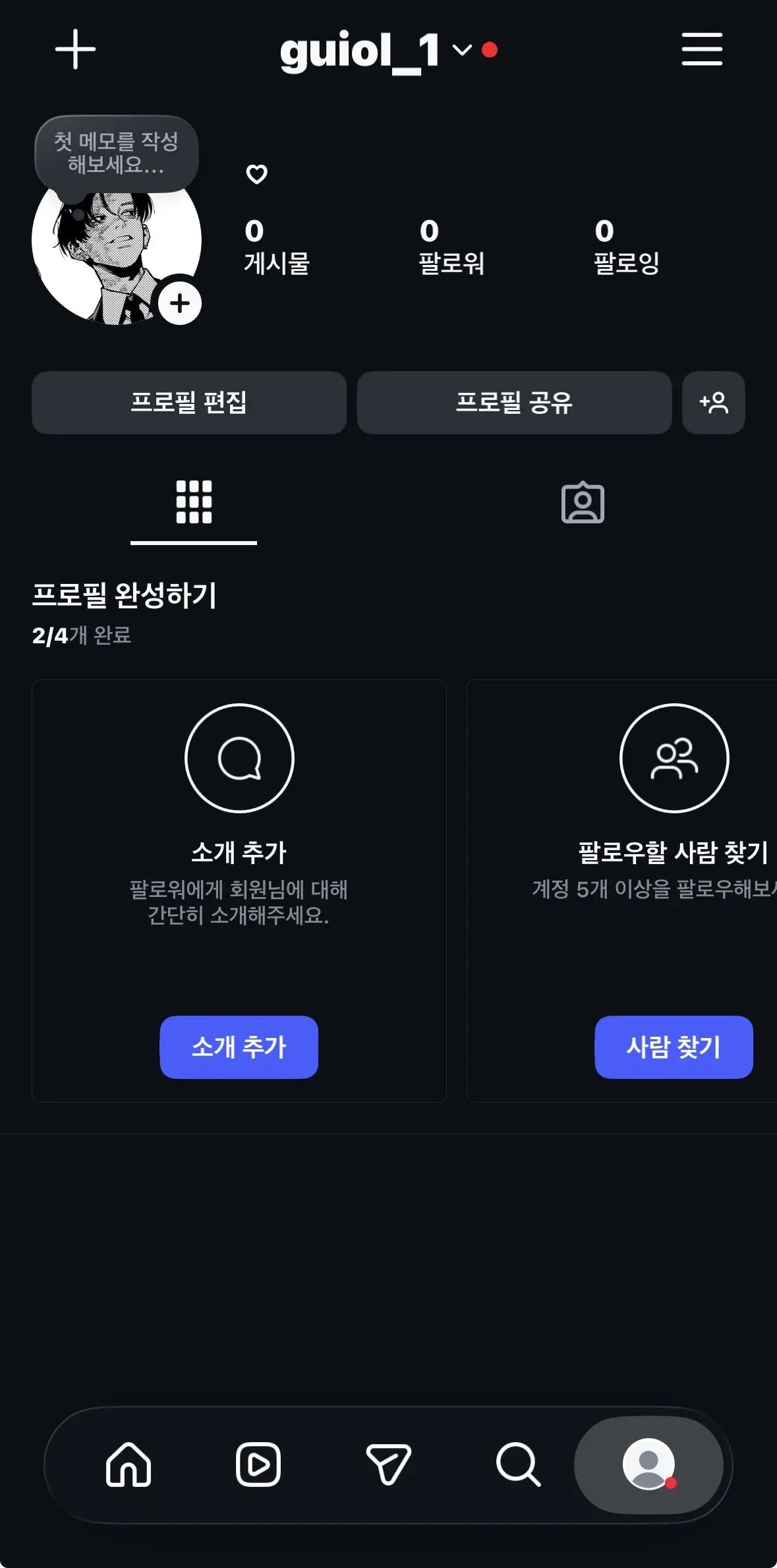777x1568 pixels.
Task: Tap the blue 소개 추가 button
Action: (239, 1047)
